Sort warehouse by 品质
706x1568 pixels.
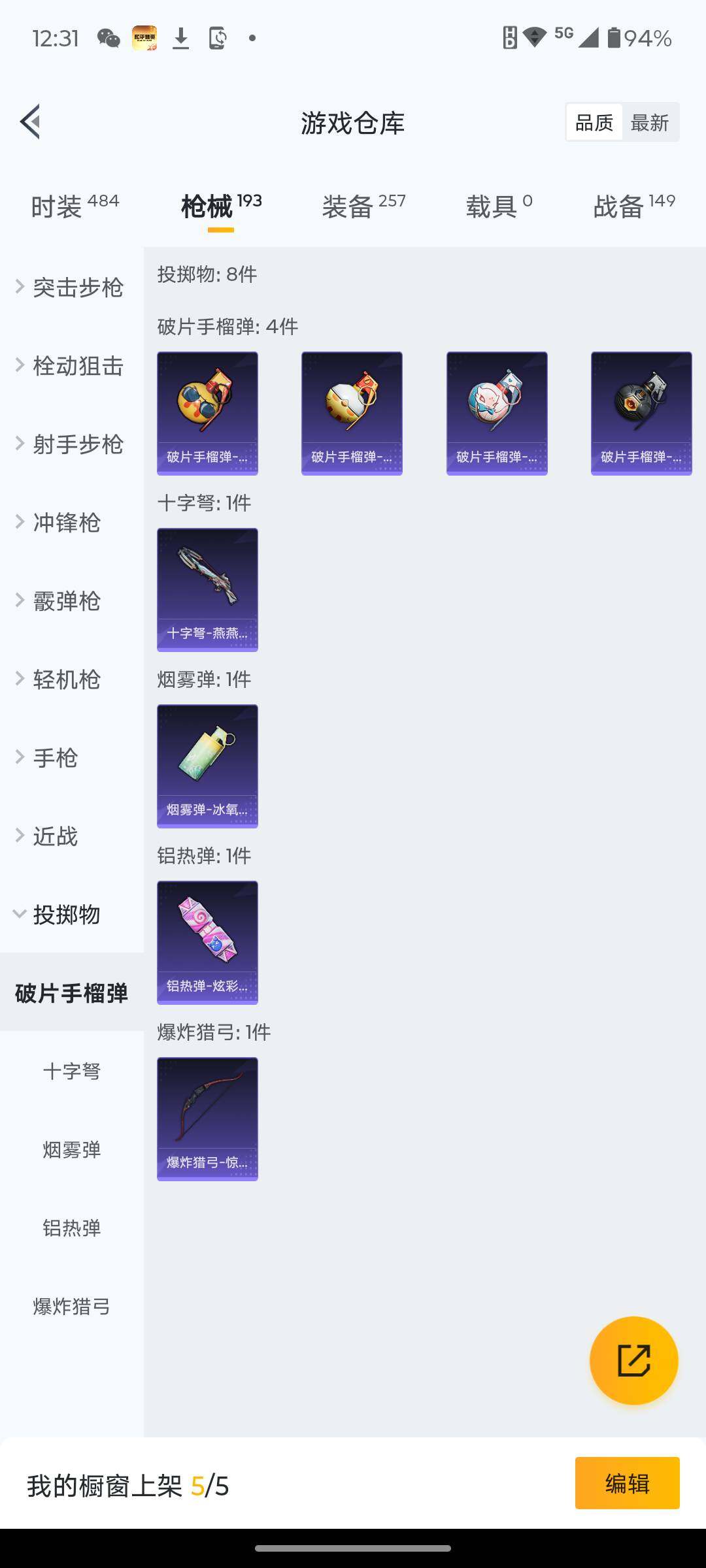pyautogui.click(x=594, y=122)
